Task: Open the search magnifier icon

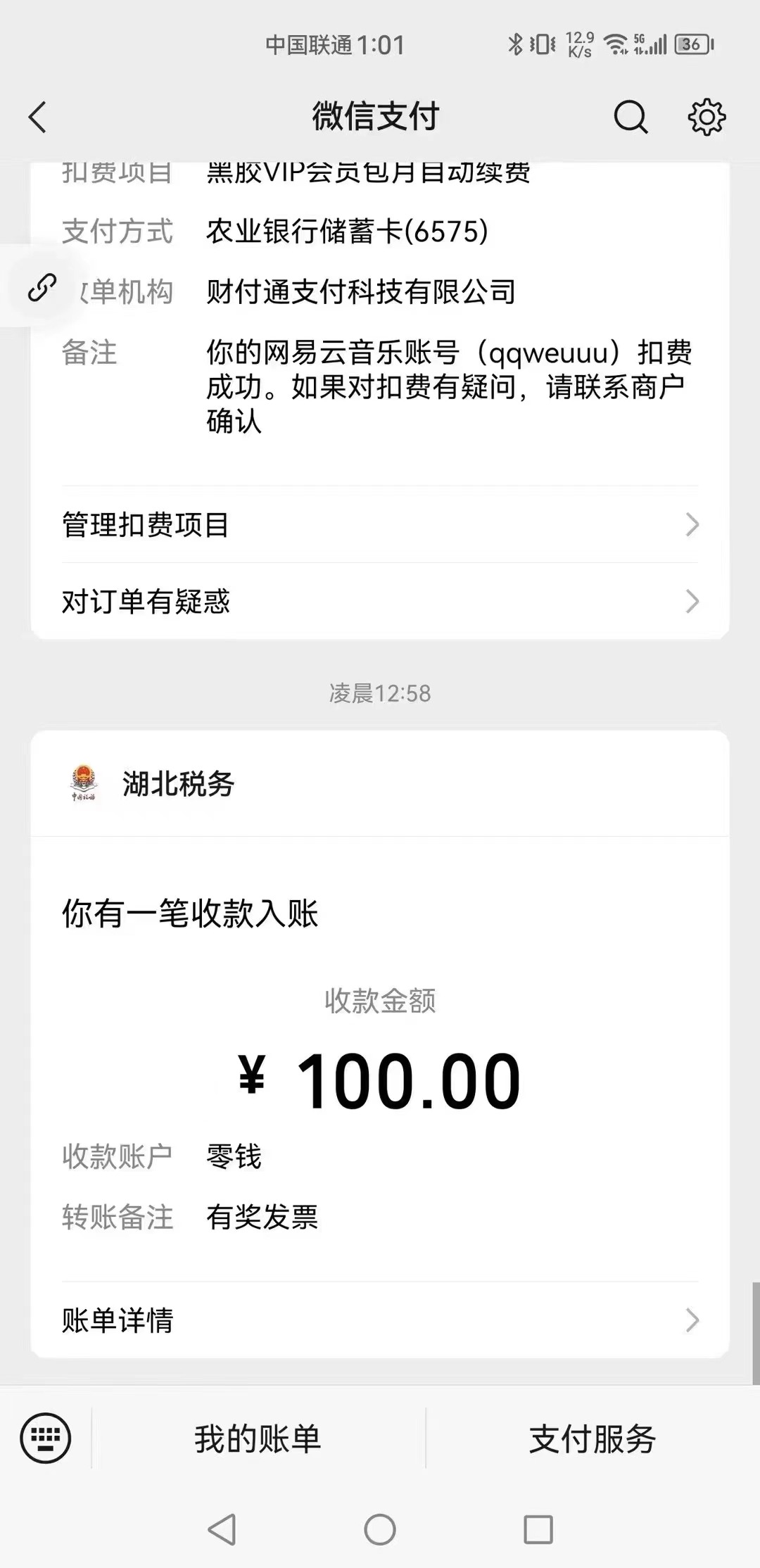Action: pyautogui.click(x=631, y=117)
